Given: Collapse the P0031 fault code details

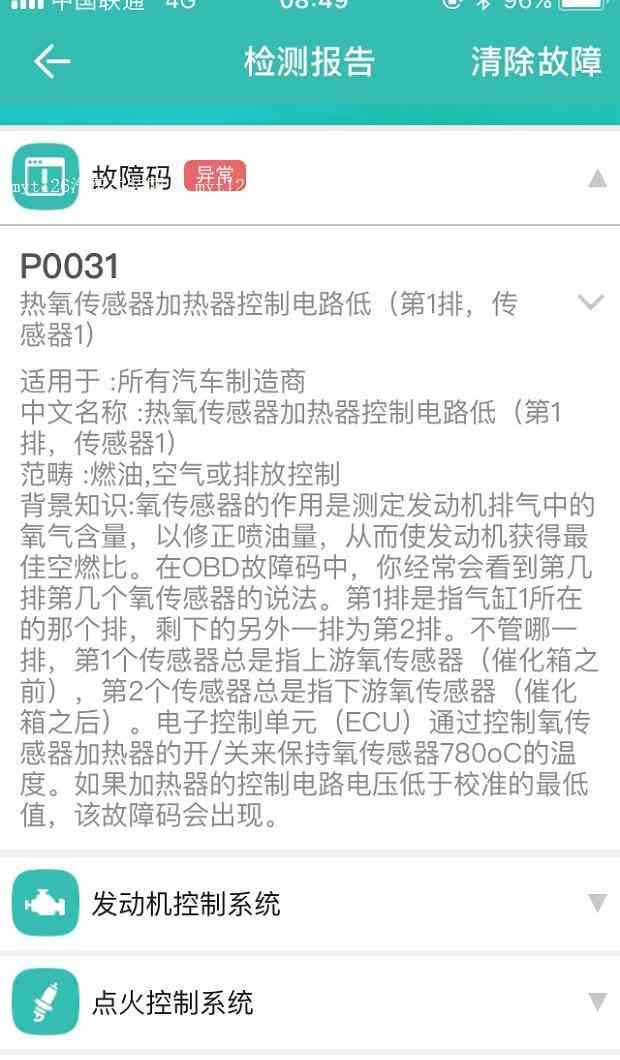Looking at the screenshot, I should [591, 301].
